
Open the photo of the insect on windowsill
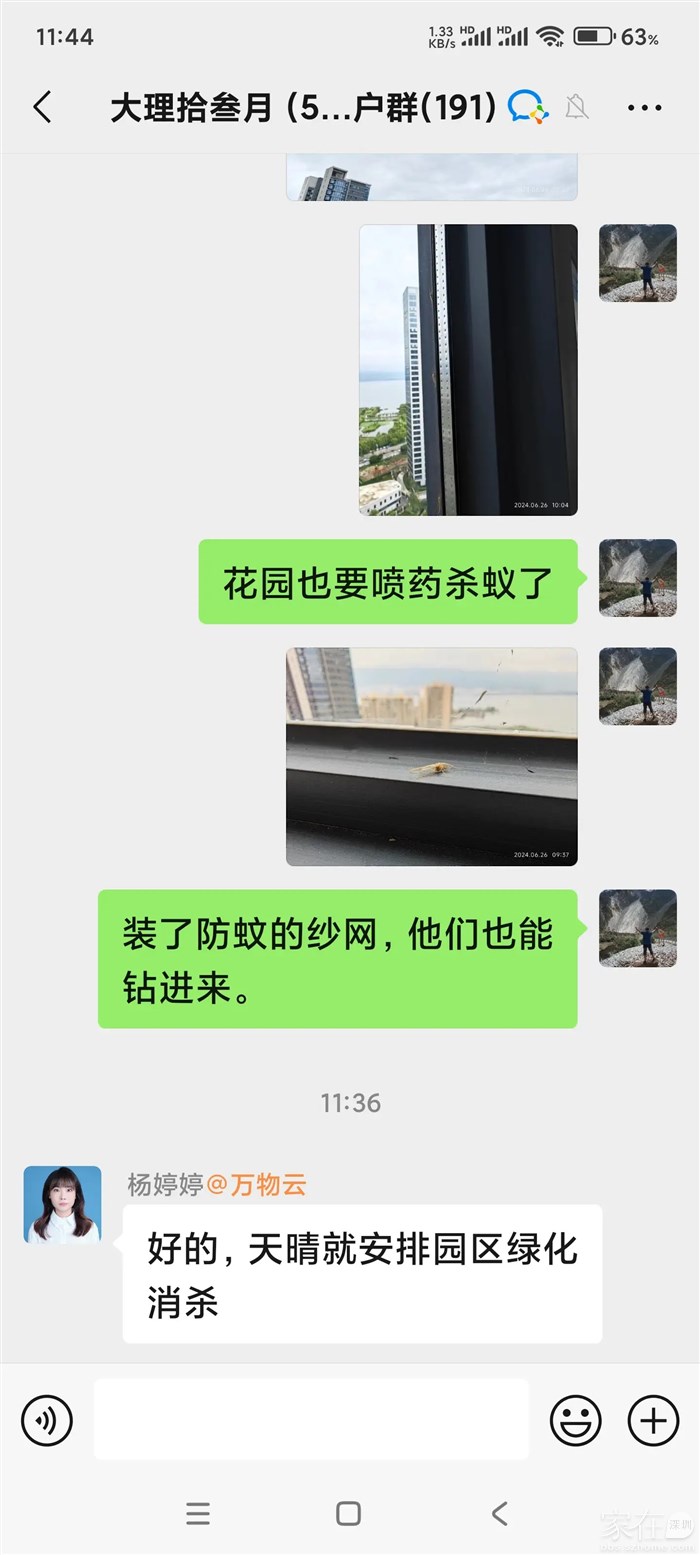coord(432,756)
